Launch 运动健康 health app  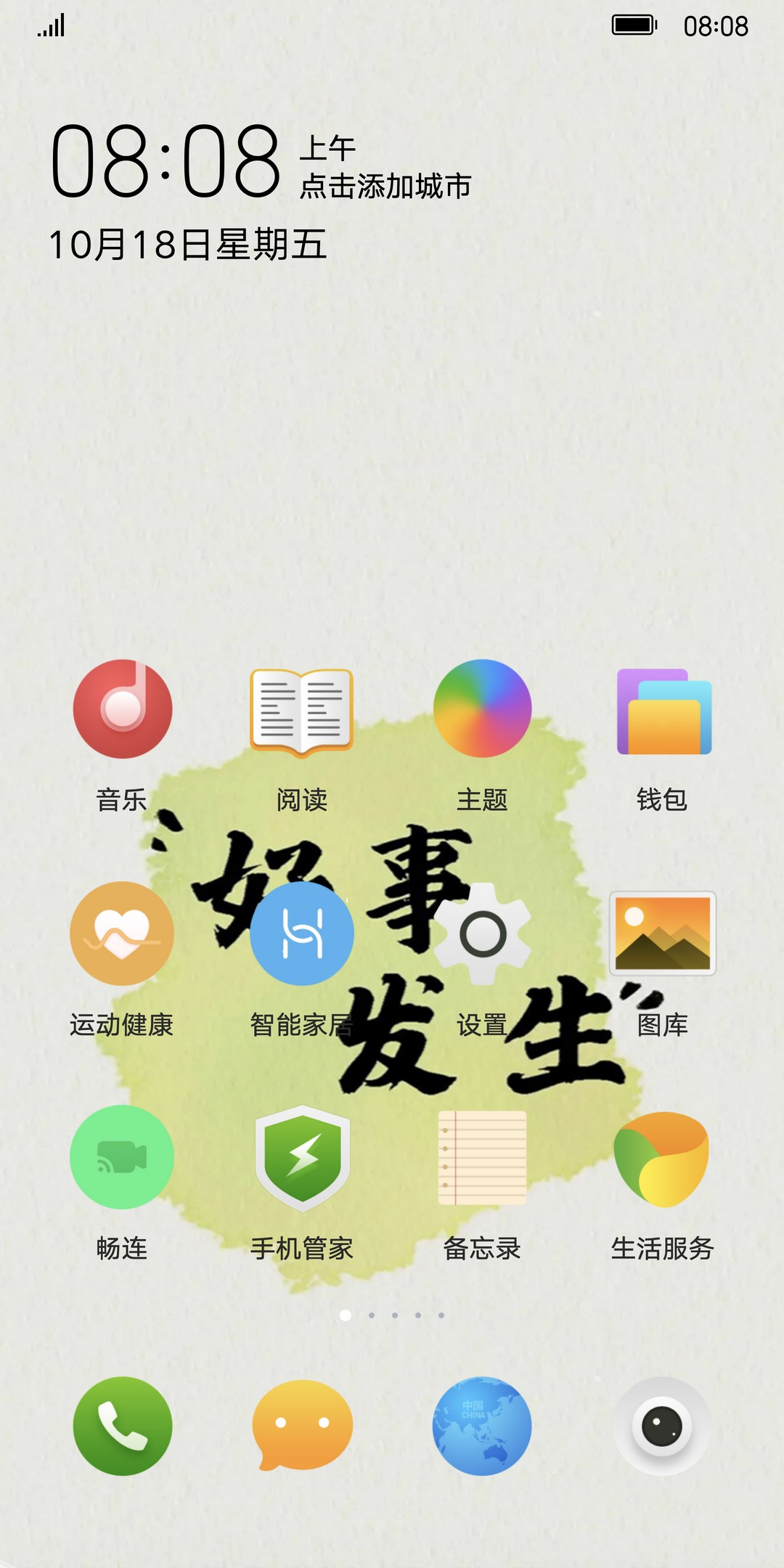pos(122,934)
